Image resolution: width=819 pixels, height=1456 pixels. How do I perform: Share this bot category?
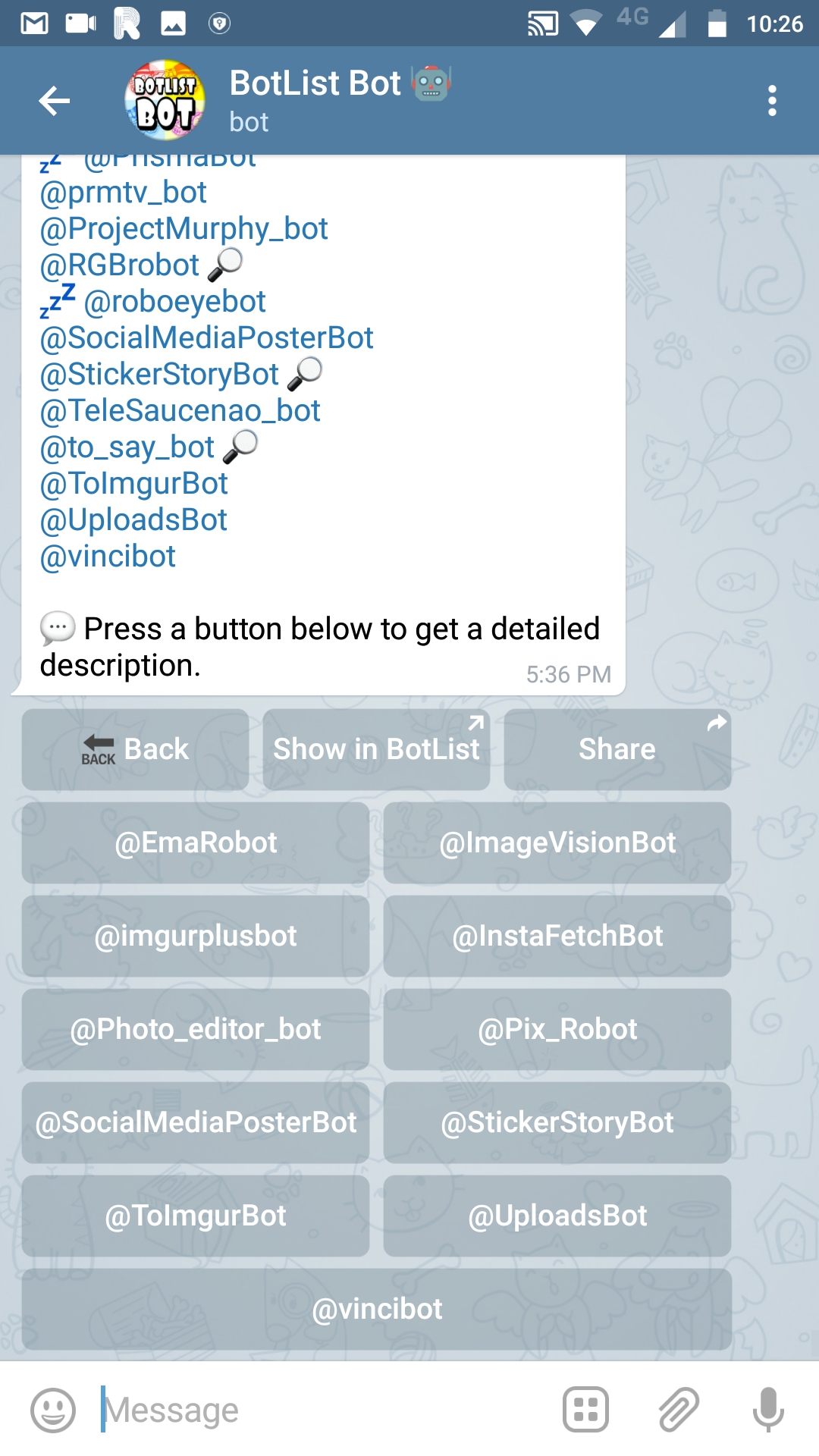tap(617, 749)
